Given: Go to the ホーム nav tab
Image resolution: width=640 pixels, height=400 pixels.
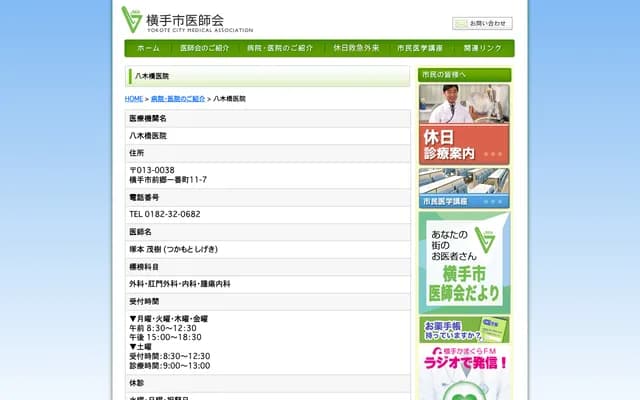Looking at the screenshot, I should 148,48.
